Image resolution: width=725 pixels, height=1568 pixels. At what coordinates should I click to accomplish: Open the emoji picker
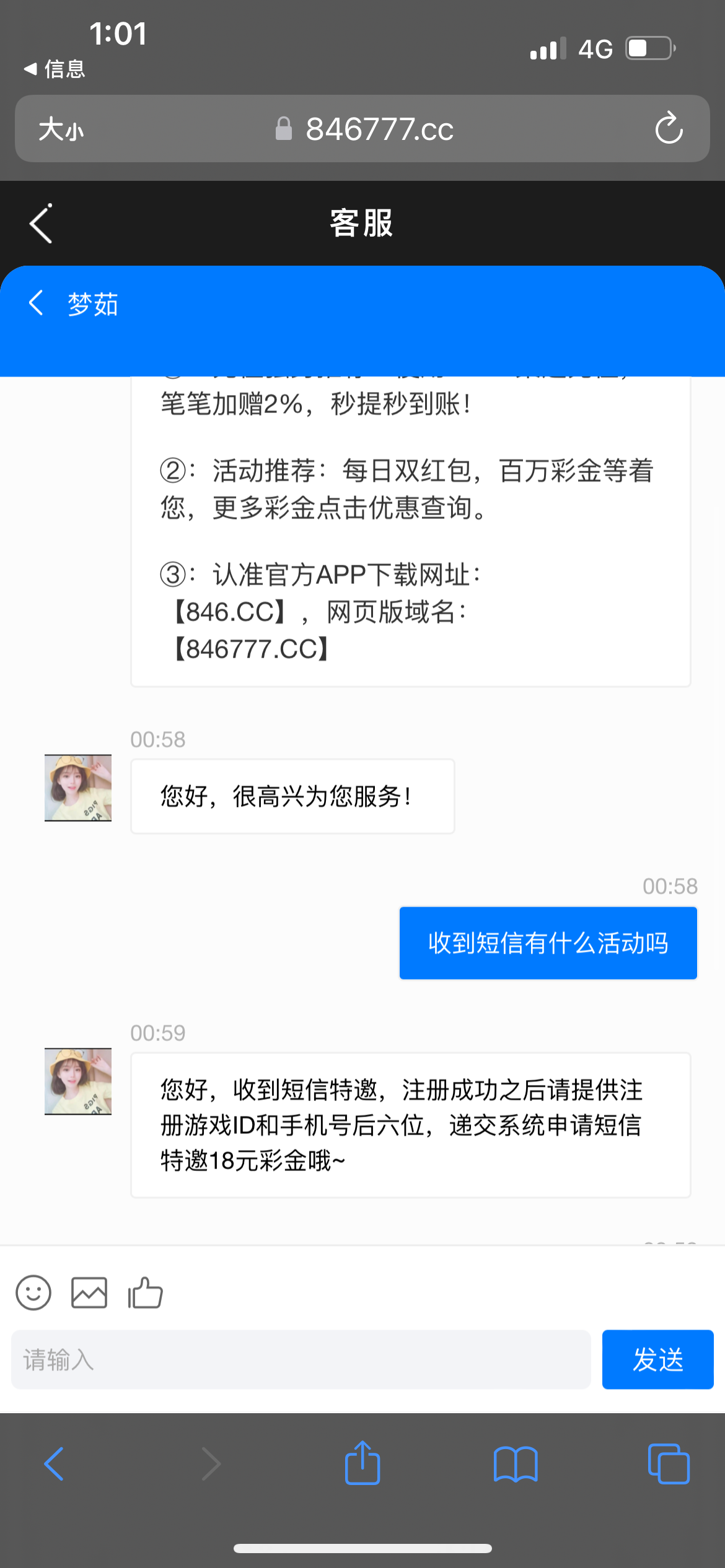33,1292
